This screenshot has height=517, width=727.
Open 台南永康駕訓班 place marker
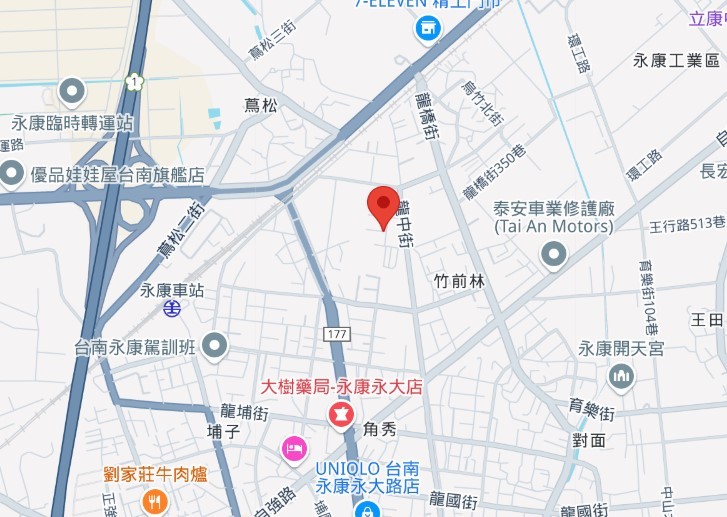215,348
